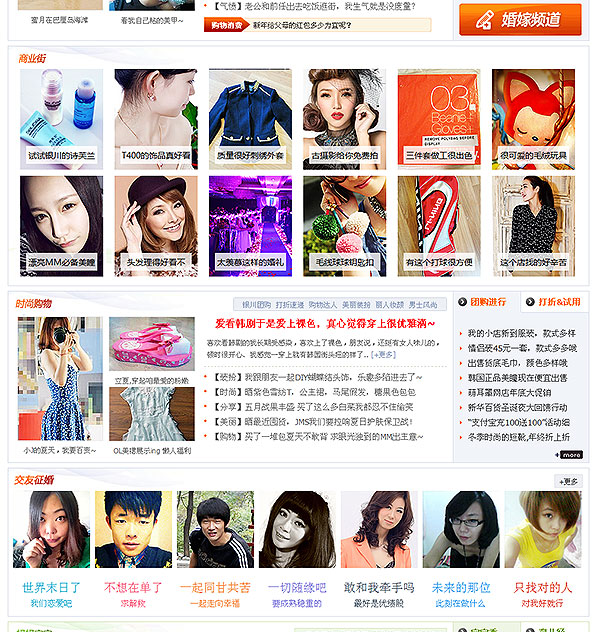
Task: Switch to the 打折&试用 tab
Action: tap(558, 302)
